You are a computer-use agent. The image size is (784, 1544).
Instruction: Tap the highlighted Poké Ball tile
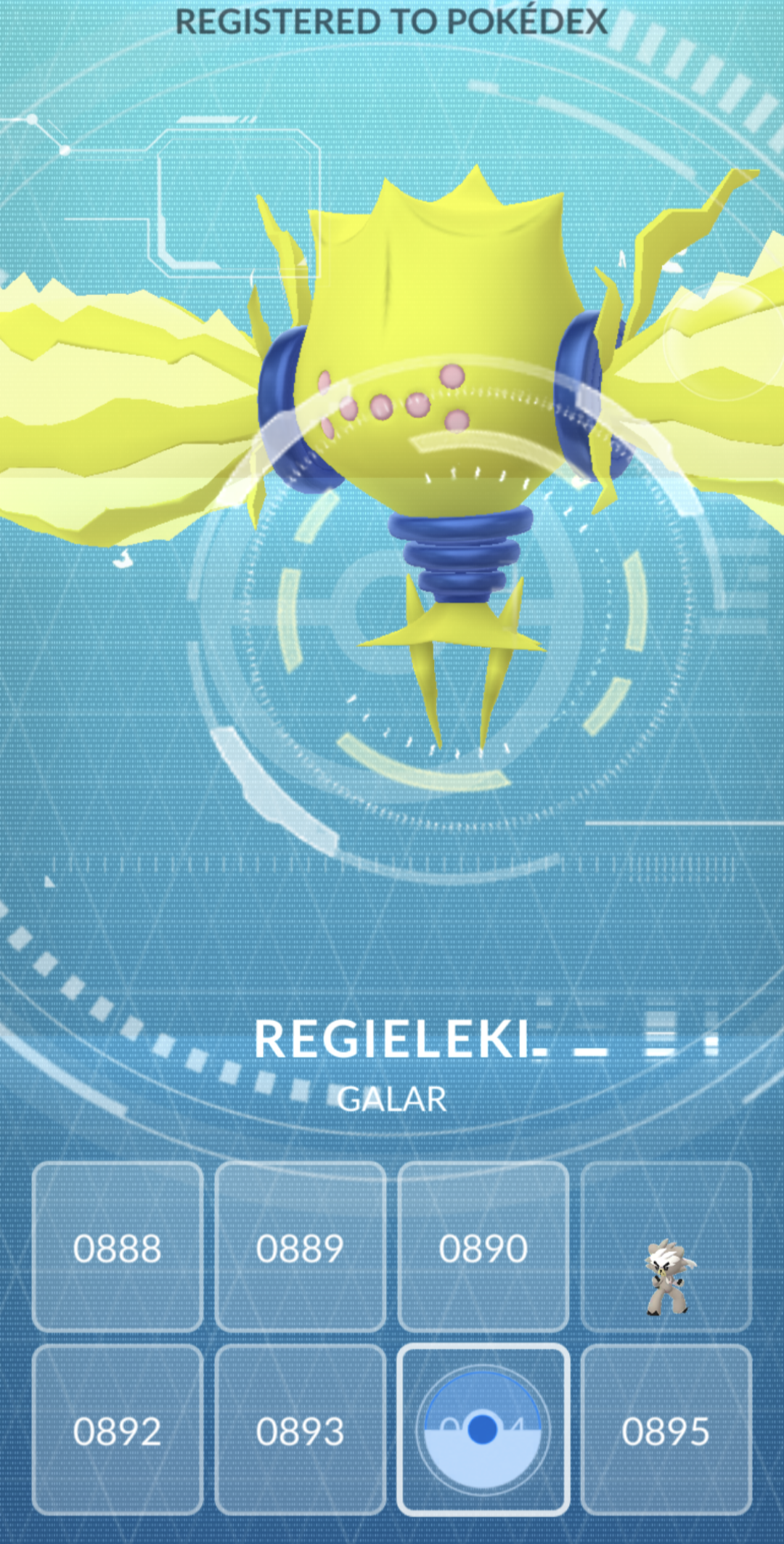point(483,1430)
